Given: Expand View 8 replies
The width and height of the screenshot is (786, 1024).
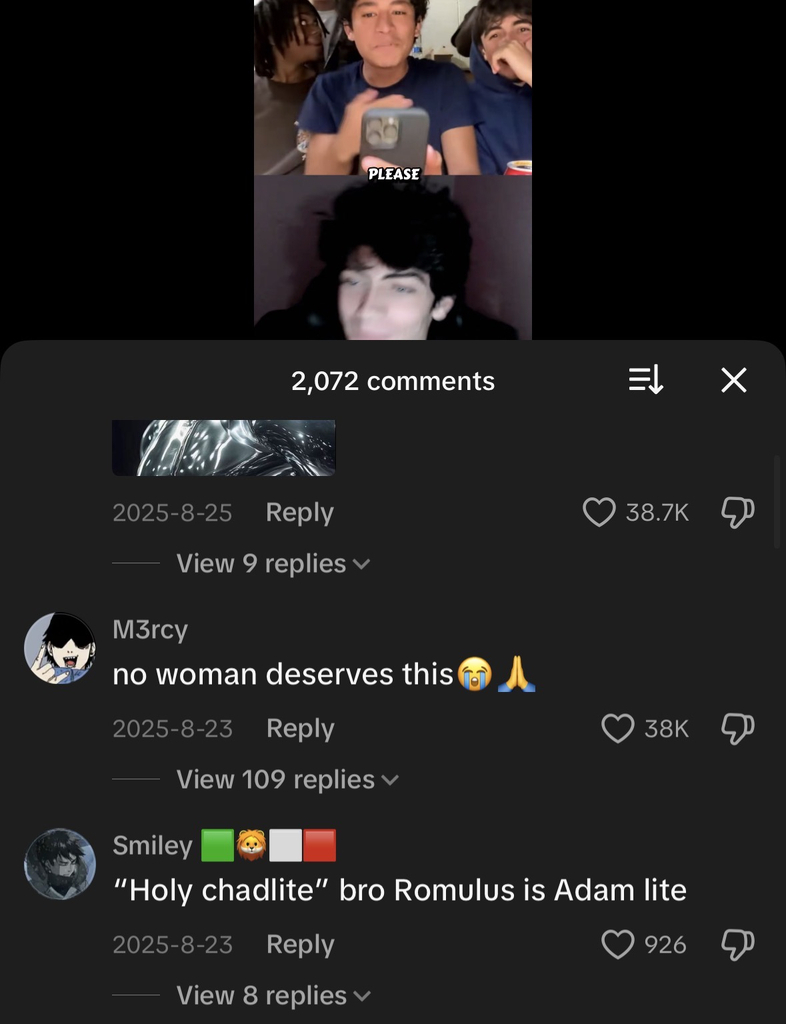Looking at the screenshot, I should [272, 996].
